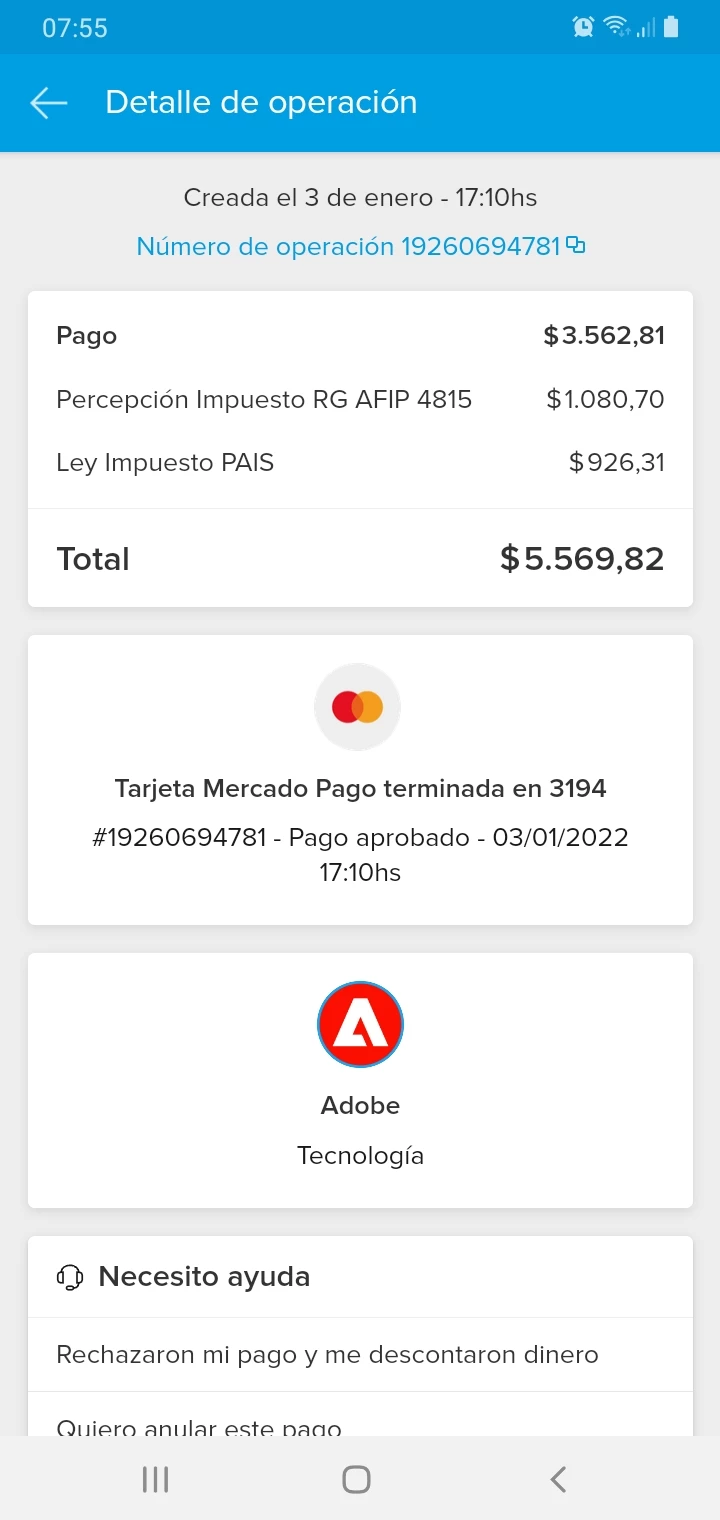Tap the system home button

pyautogui.click(x=356, y=1479)
